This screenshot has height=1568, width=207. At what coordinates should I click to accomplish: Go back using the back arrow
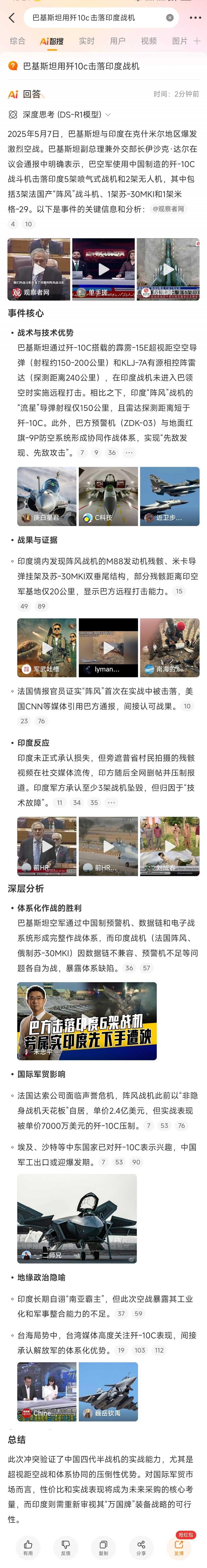click(x=11, y=18)
